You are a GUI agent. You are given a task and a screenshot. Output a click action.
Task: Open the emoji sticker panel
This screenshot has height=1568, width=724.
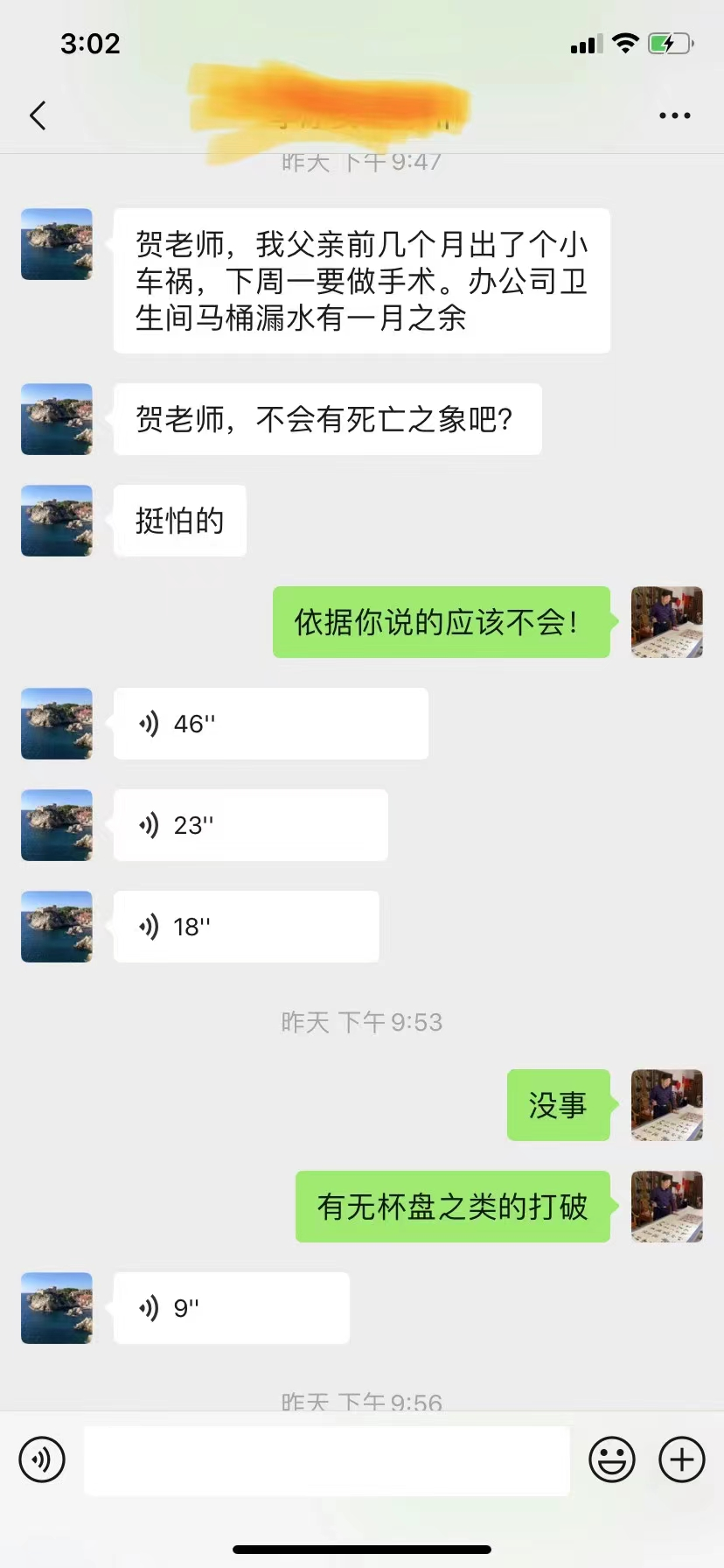click(611, 1459)
